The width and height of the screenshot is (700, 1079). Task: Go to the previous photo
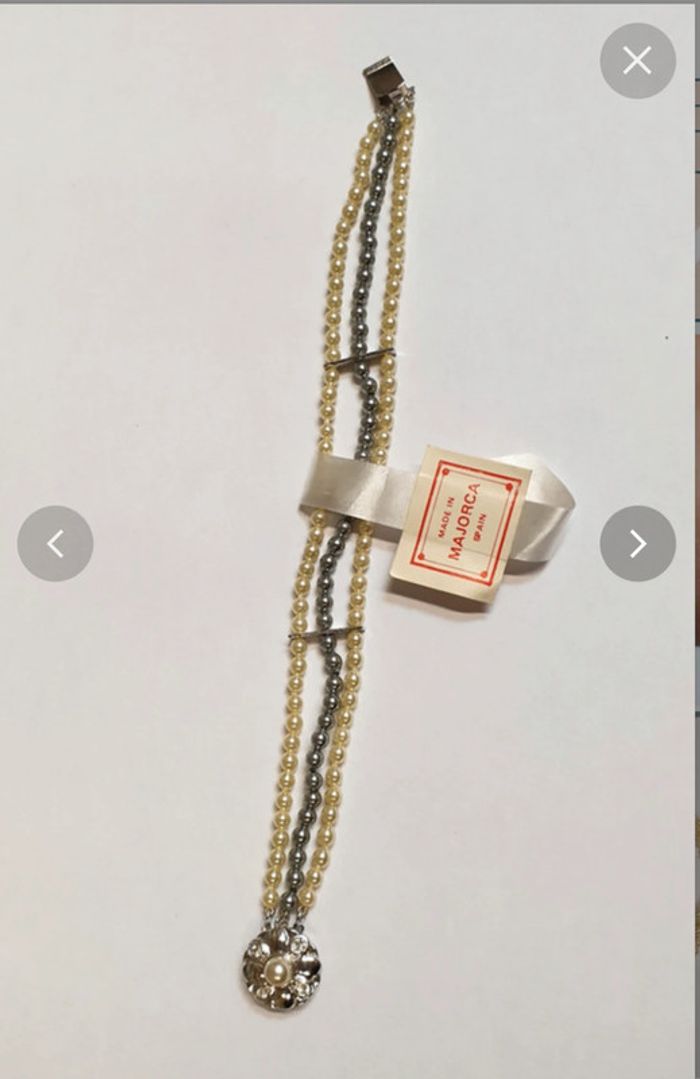point(55,543)
